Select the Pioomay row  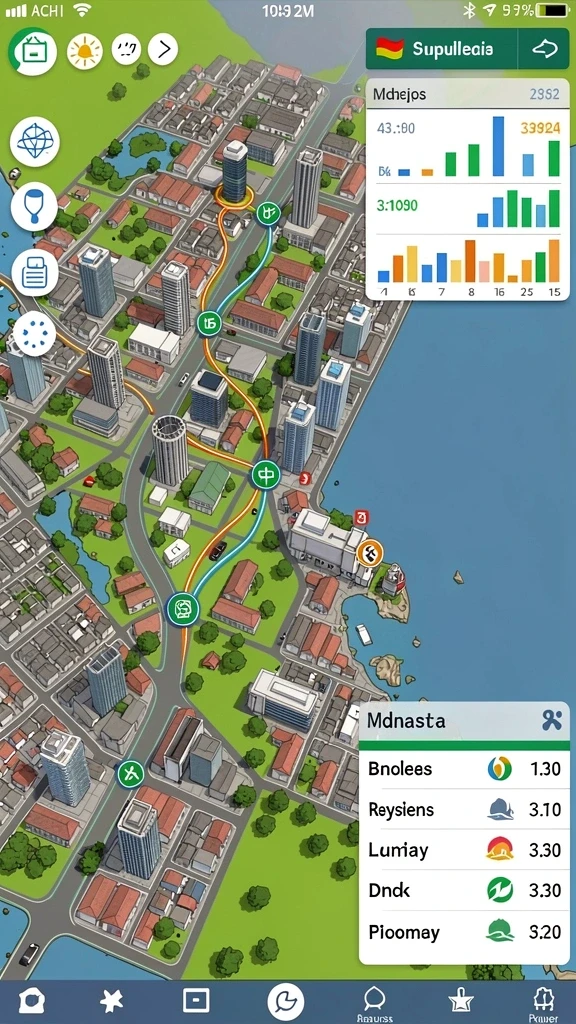tap(464, 931)
